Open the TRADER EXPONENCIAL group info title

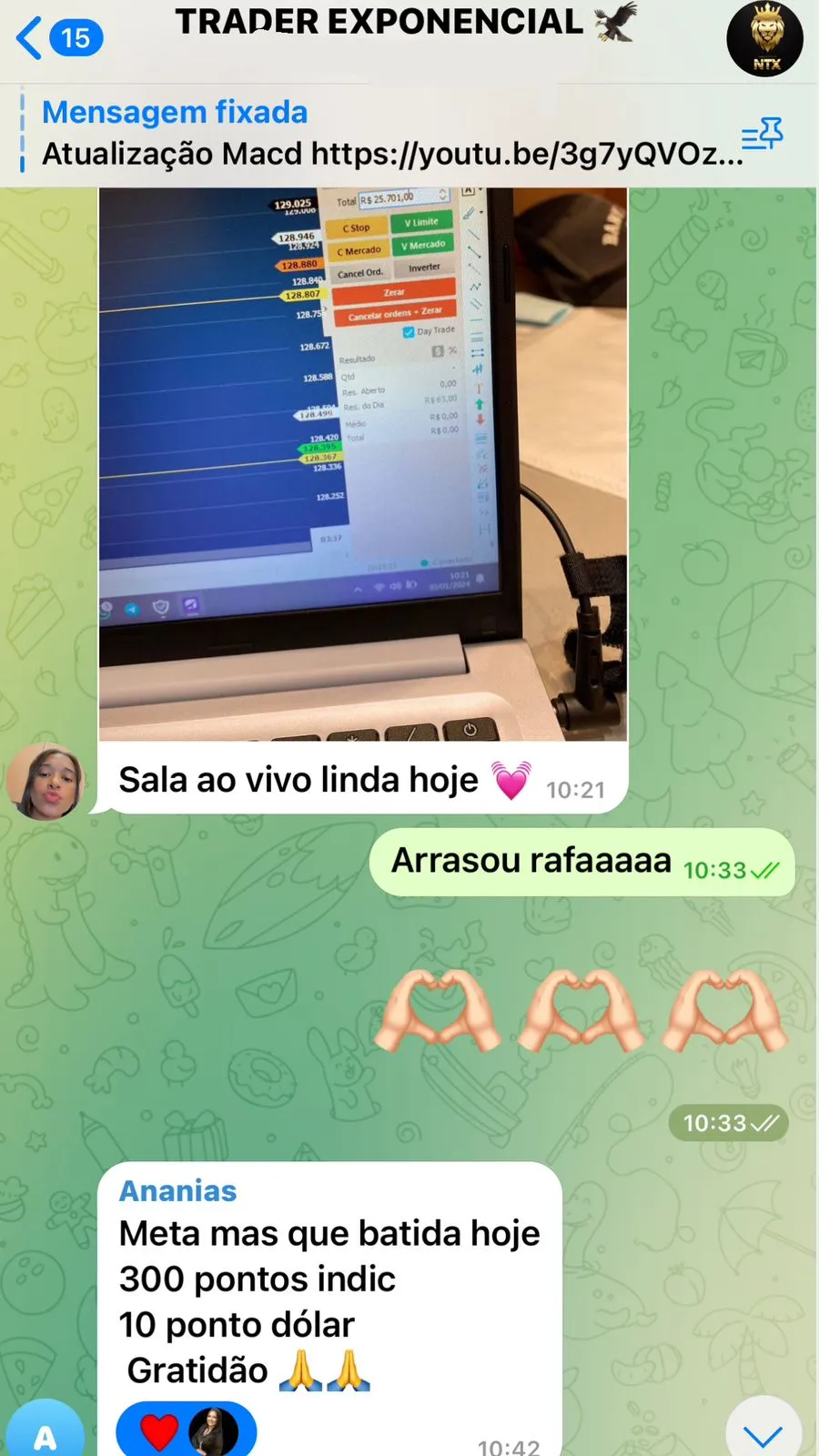(380, 22)
